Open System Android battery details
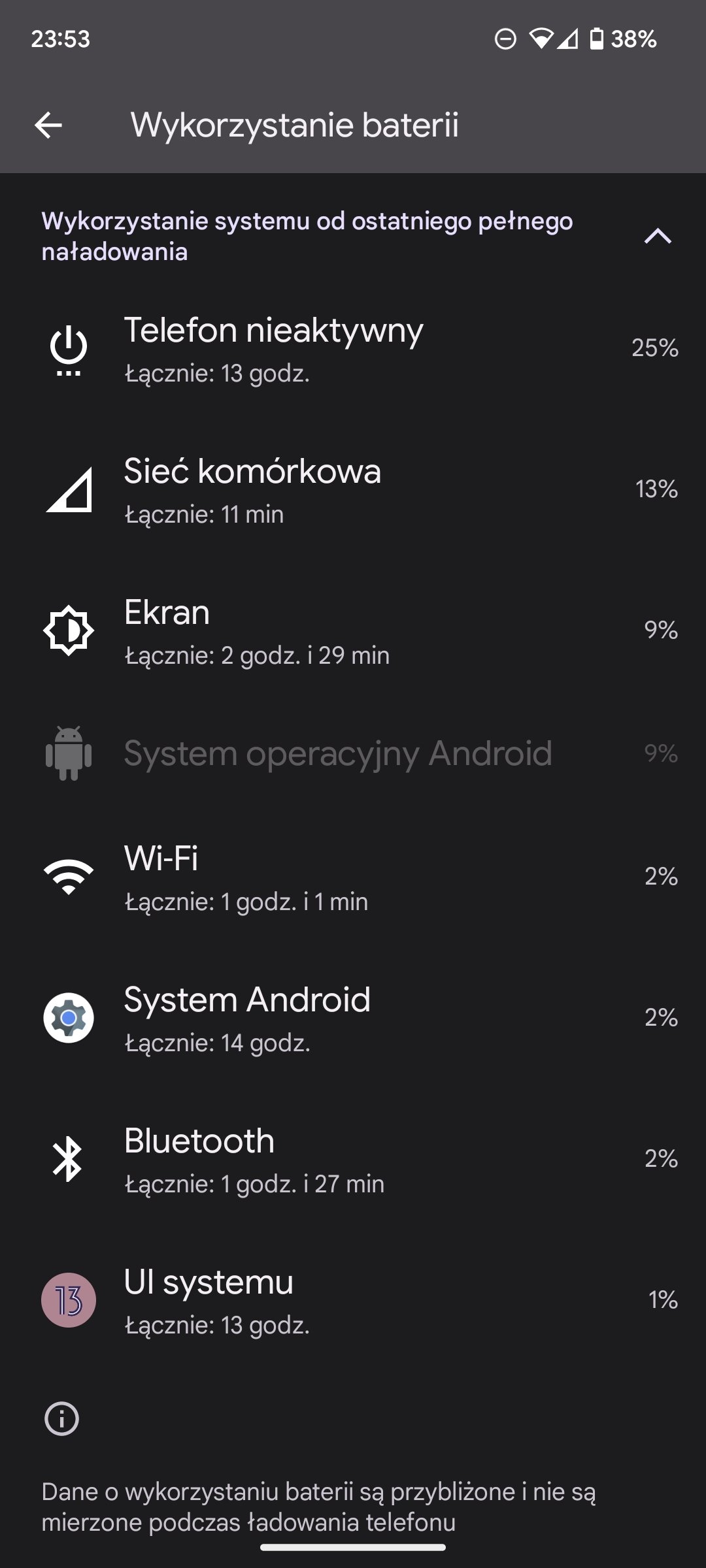 [353, 1018]
